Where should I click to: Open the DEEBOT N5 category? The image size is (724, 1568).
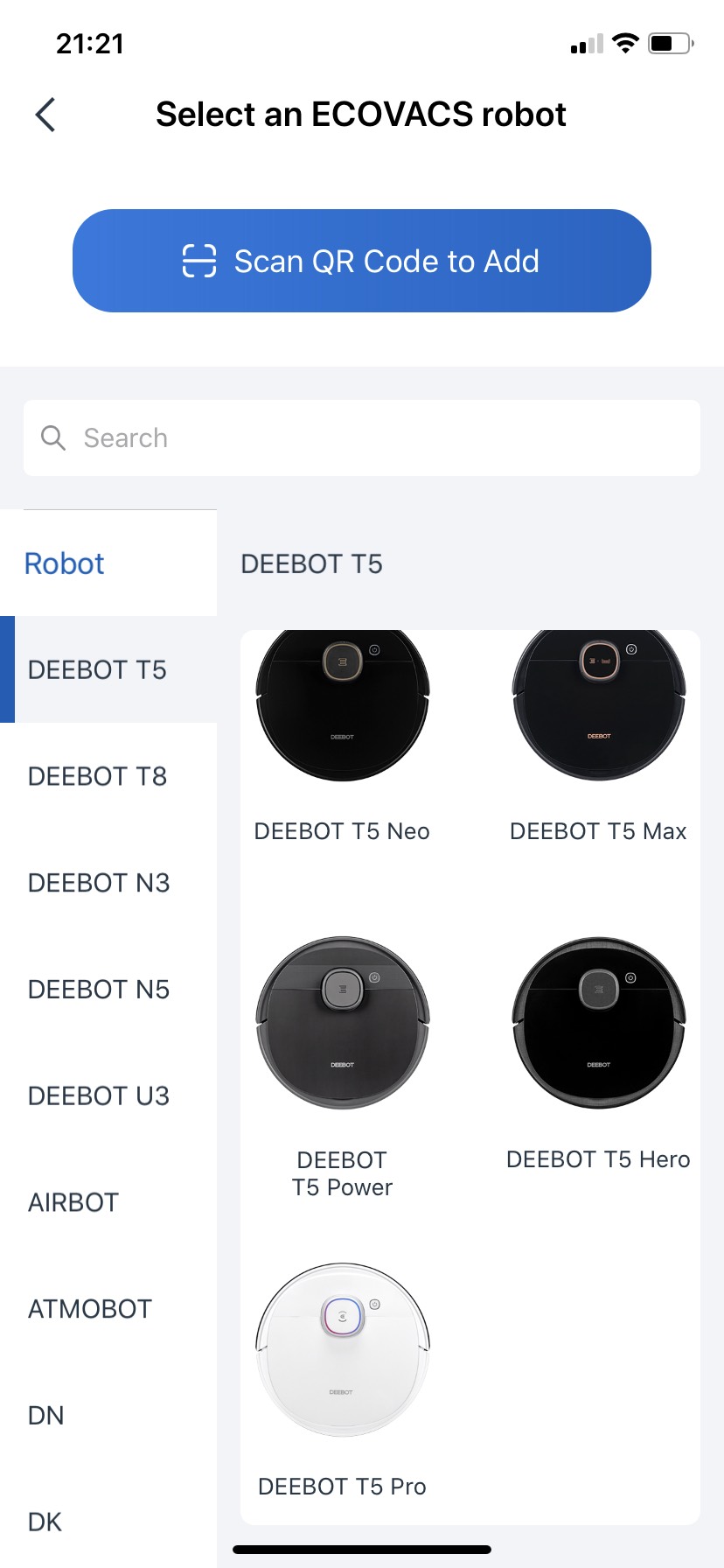coord(108,990)
